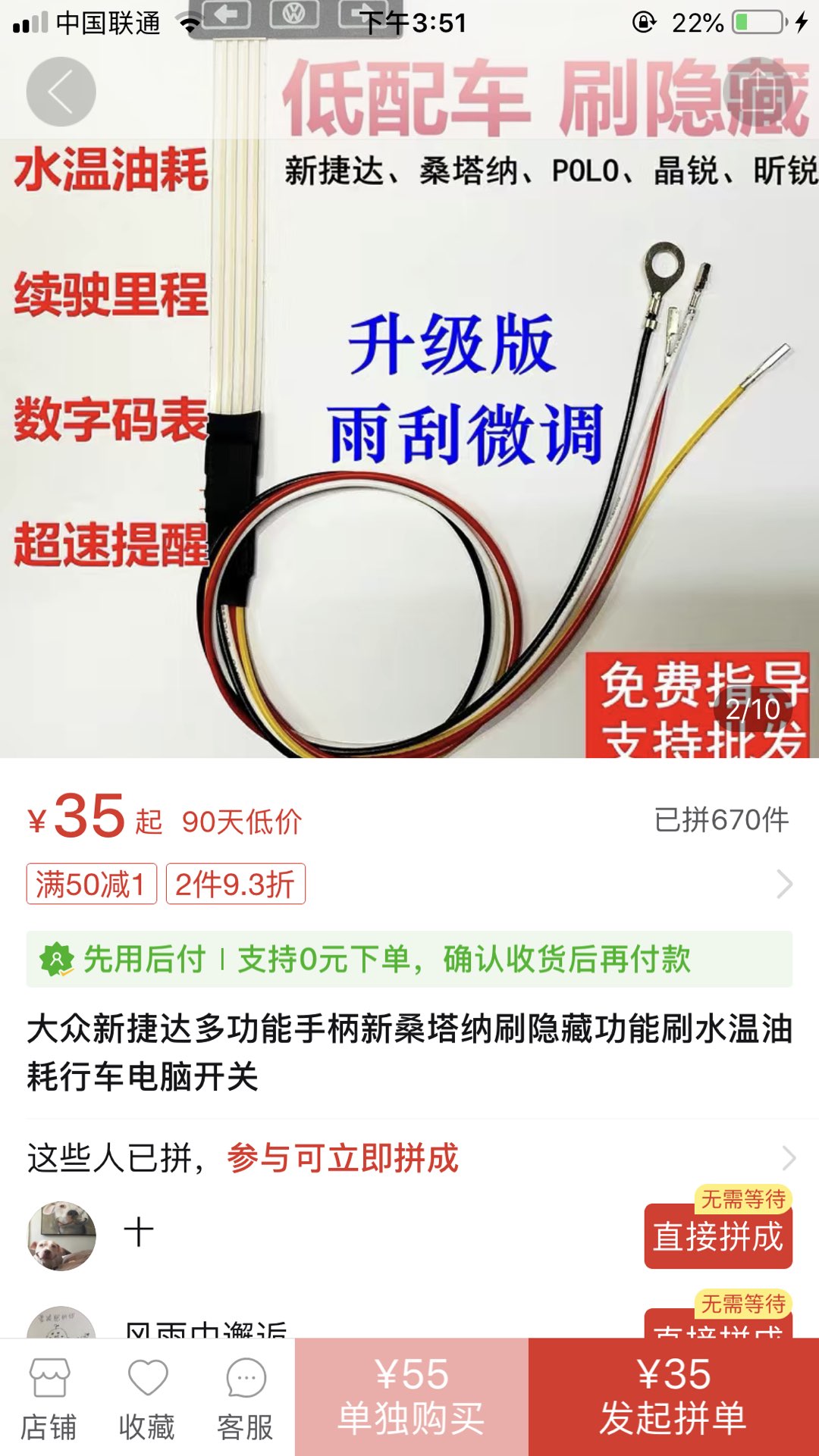
Task: View everyone who has joined the group buy
Action: 788,1158
